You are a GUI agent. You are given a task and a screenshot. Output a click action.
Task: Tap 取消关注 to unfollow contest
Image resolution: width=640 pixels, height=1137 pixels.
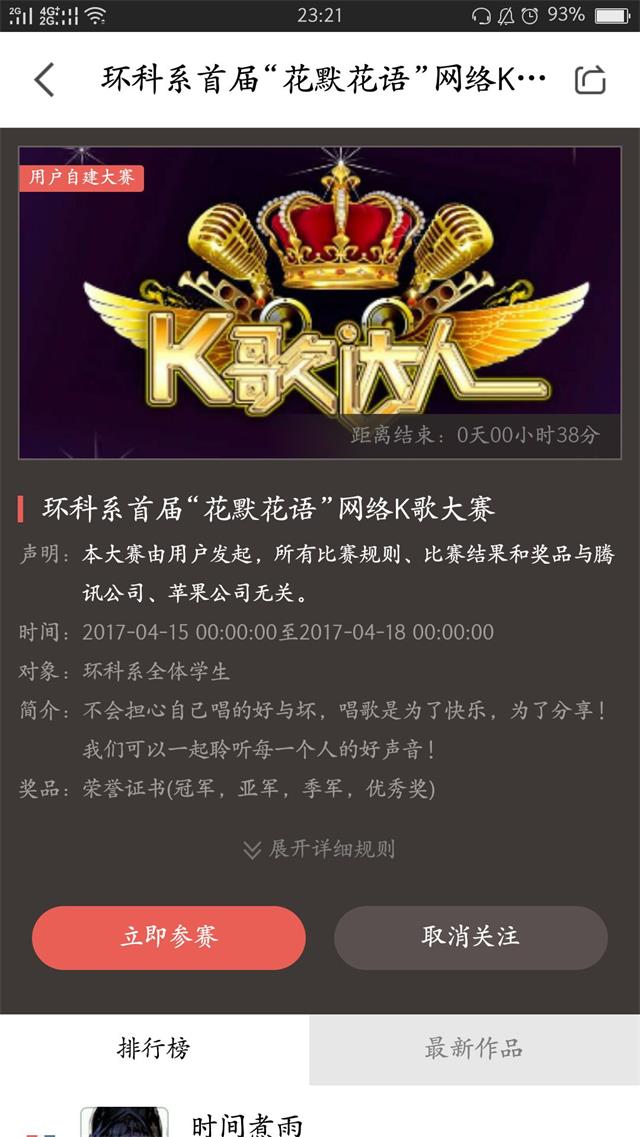click(x=470, y=937)
